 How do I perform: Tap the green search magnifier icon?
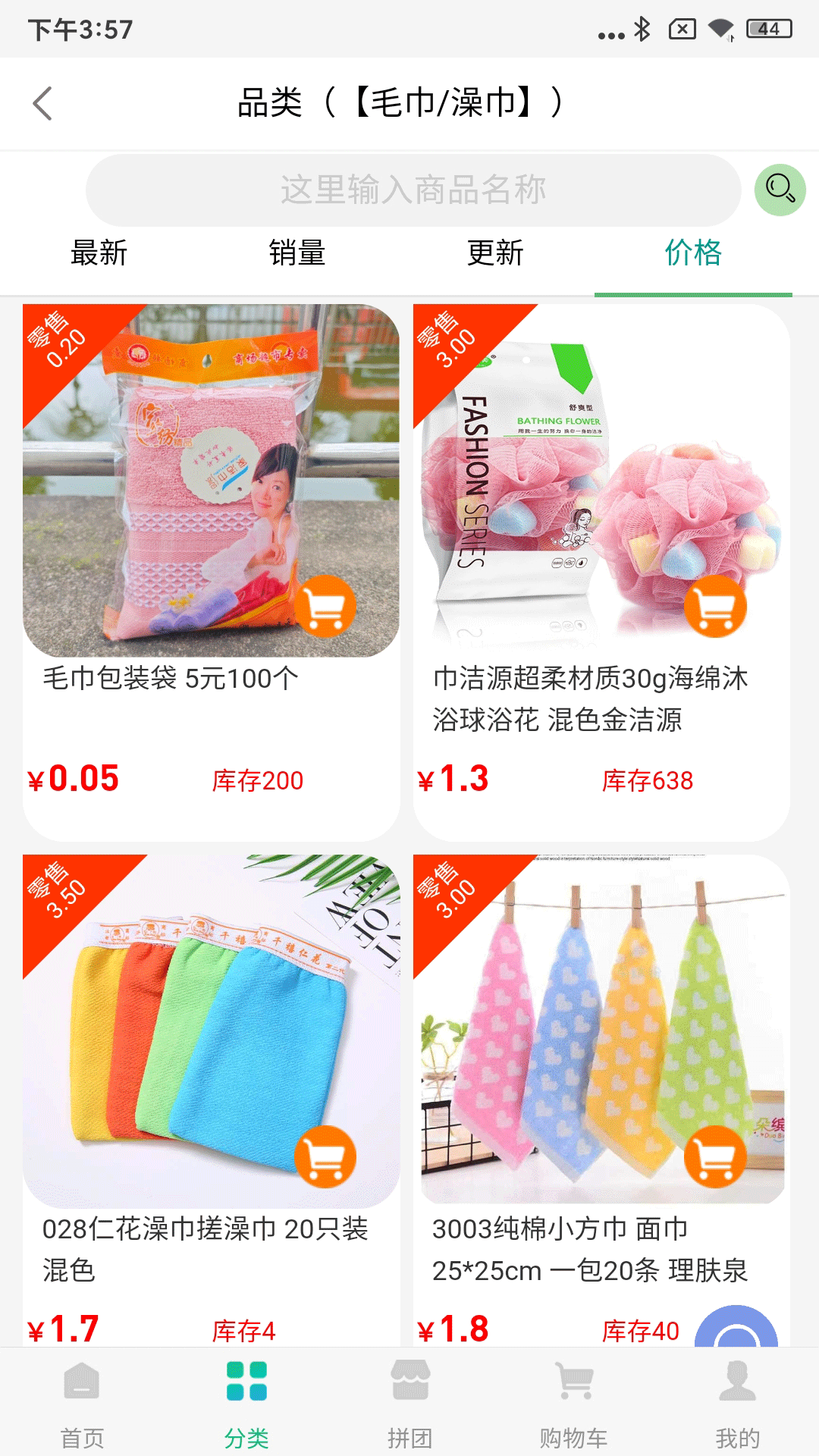tap(780, 190)
